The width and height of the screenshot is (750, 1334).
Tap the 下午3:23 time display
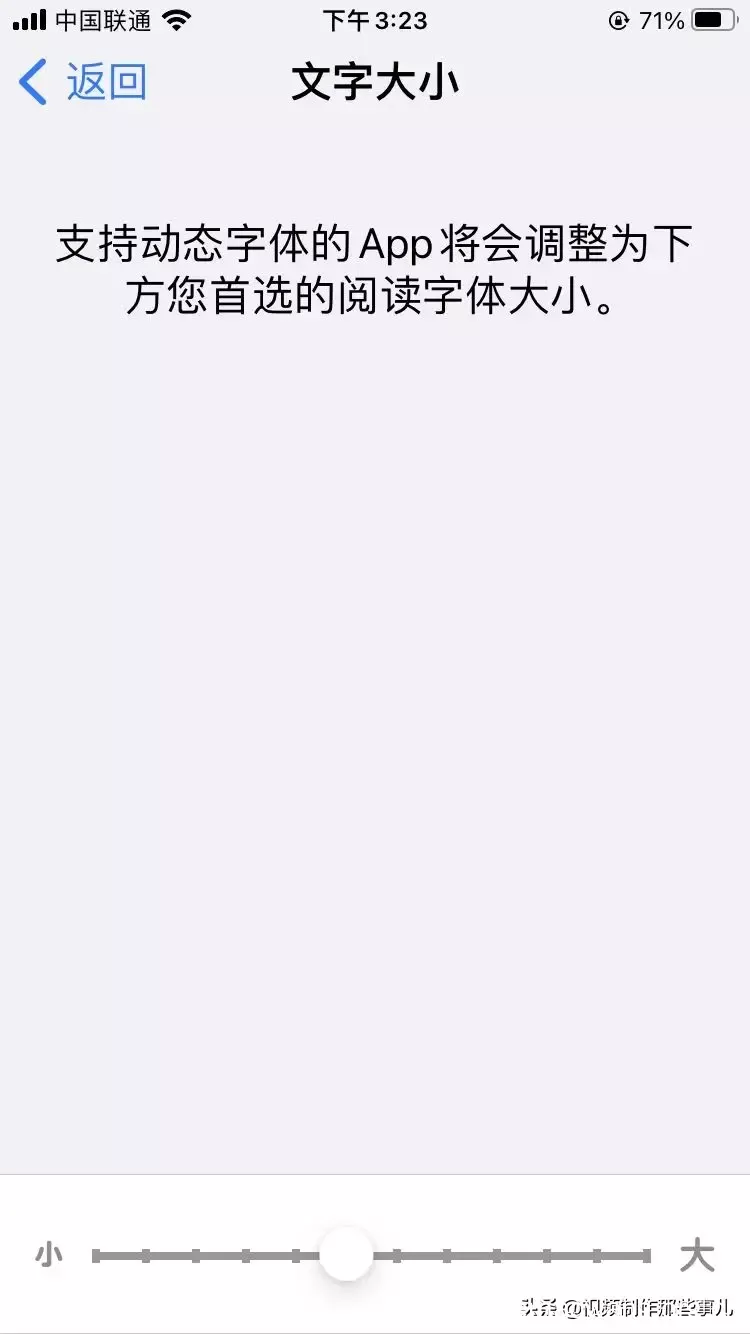375,20
